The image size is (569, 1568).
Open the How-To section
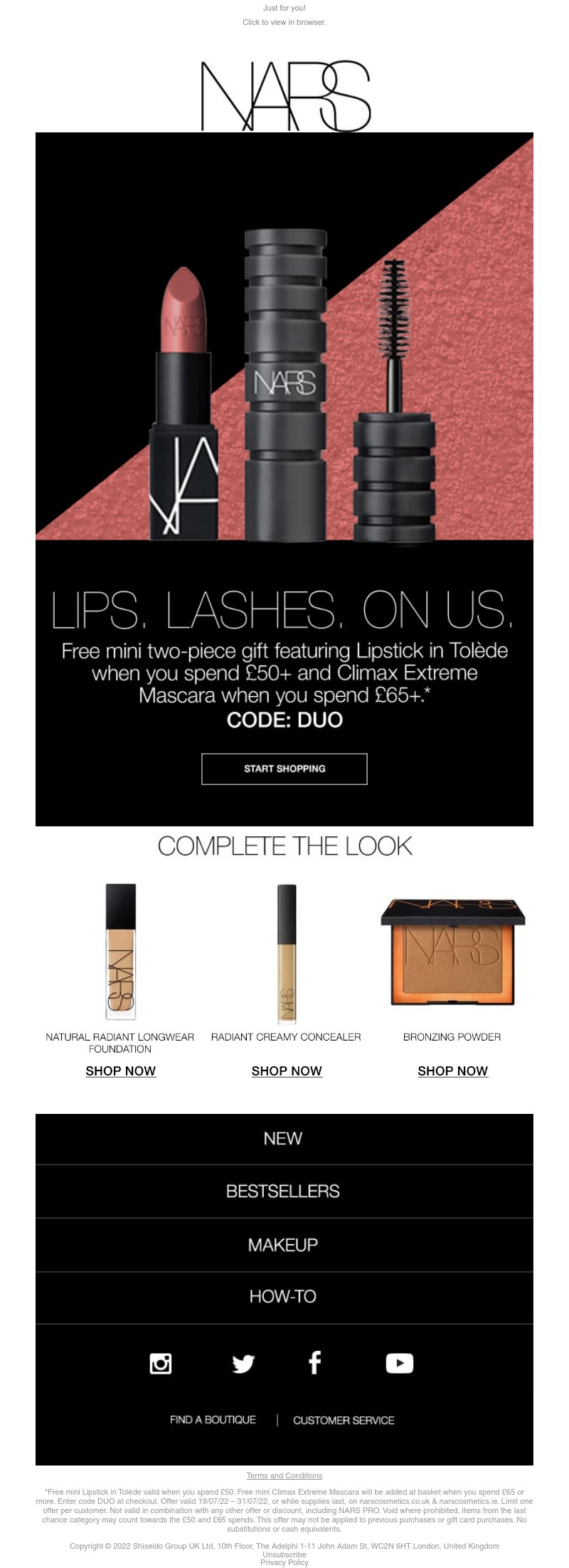tap(283, 1297)
